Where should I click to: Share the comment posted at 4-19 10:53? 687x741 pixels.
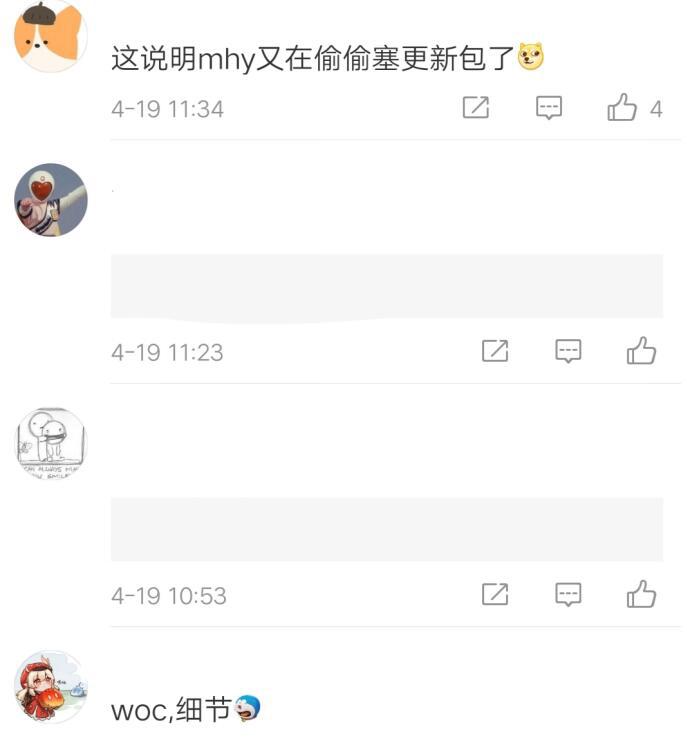[x=495, y=594]
